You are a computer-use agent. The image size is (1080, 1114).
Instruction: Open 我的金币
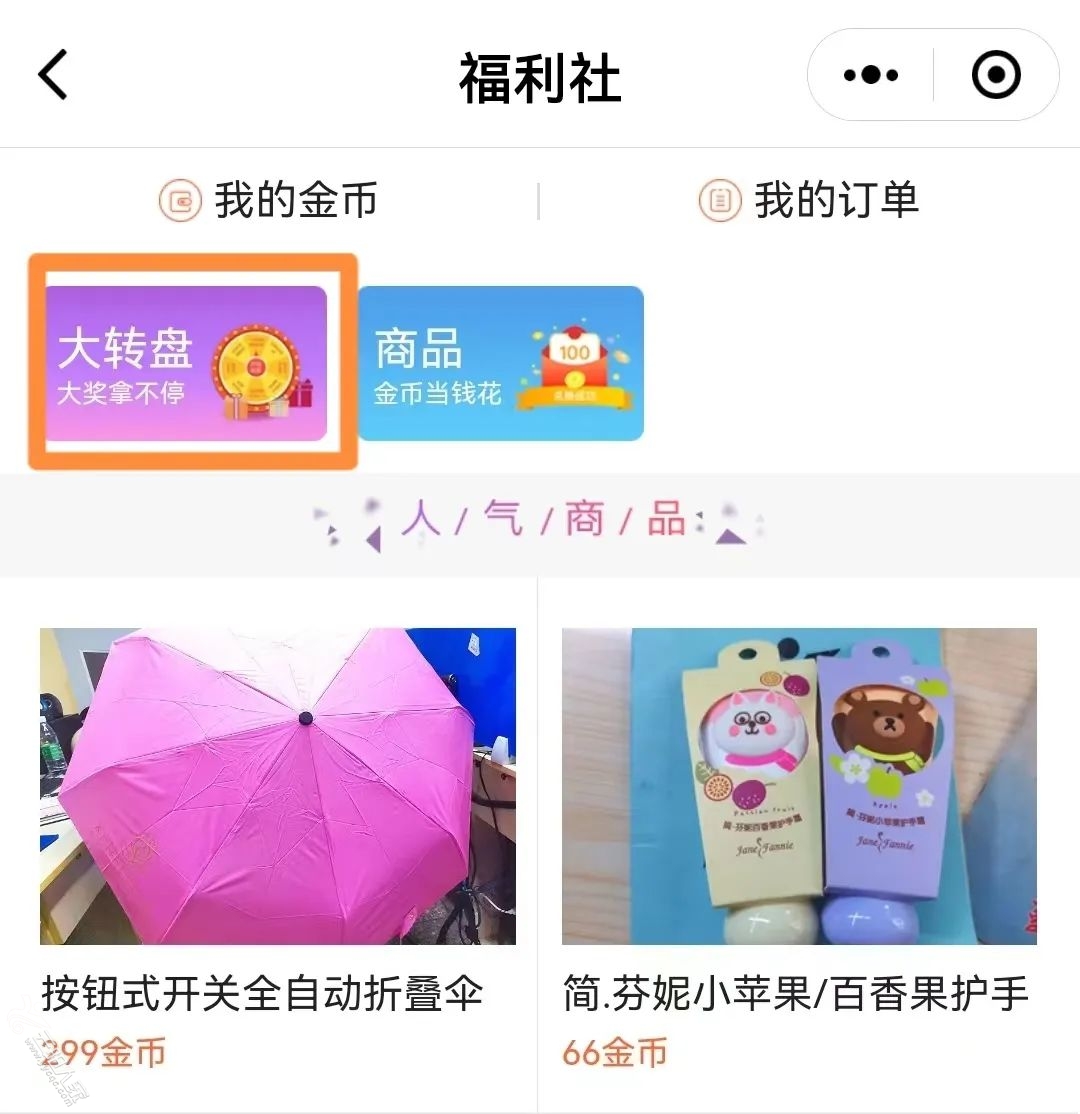[270, 201]
